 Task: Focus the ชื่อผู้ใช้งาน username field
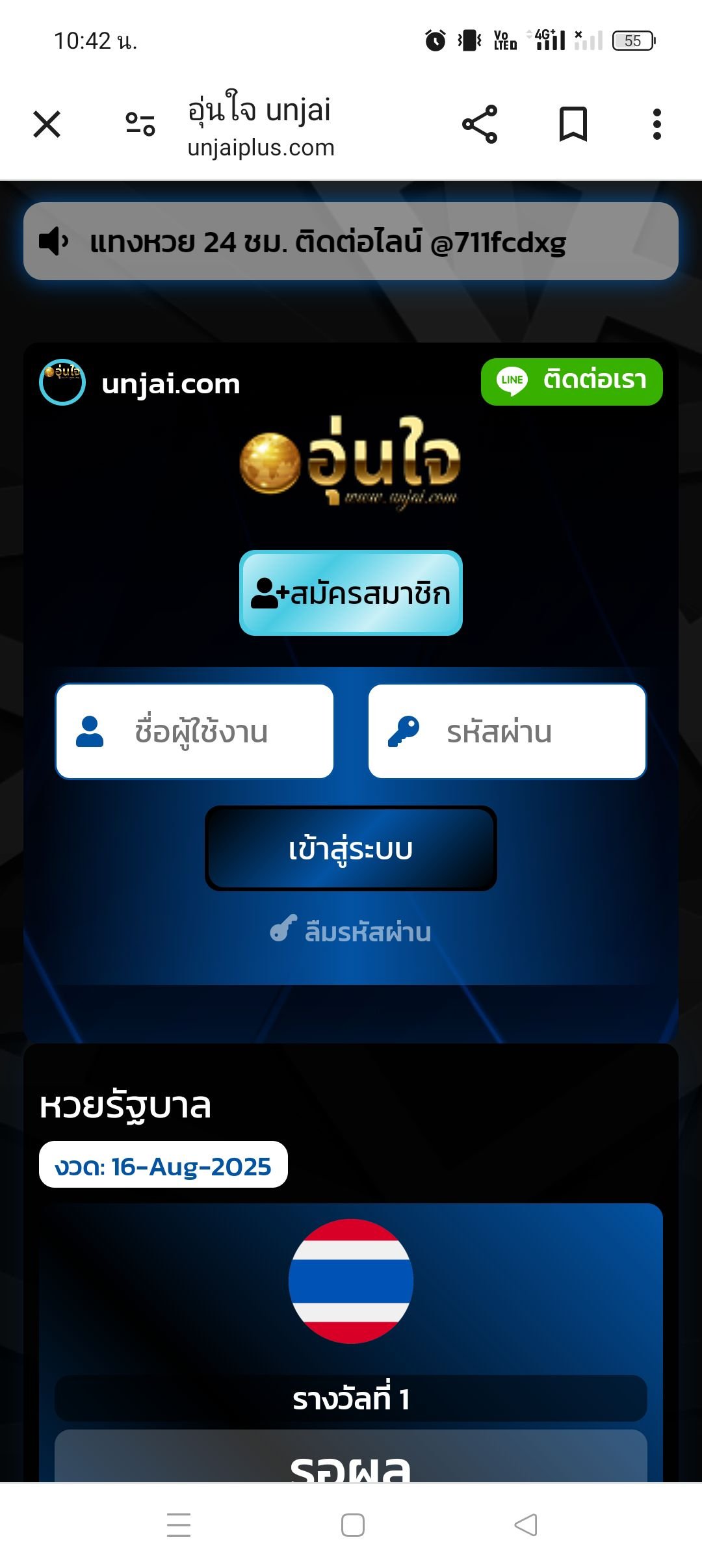click(x=195, y=731)
